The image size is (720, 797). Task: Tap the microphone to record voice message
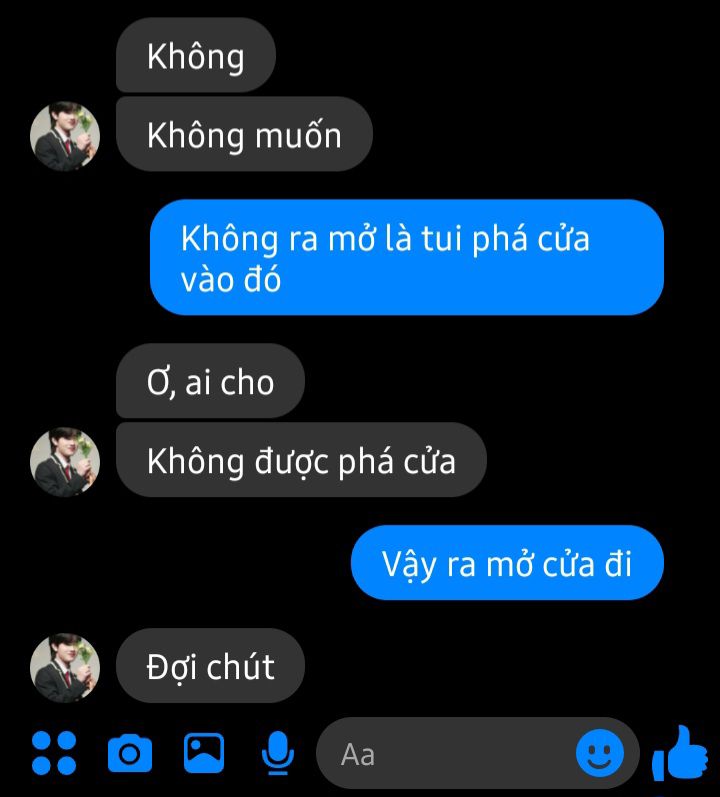tap(278, 753)
